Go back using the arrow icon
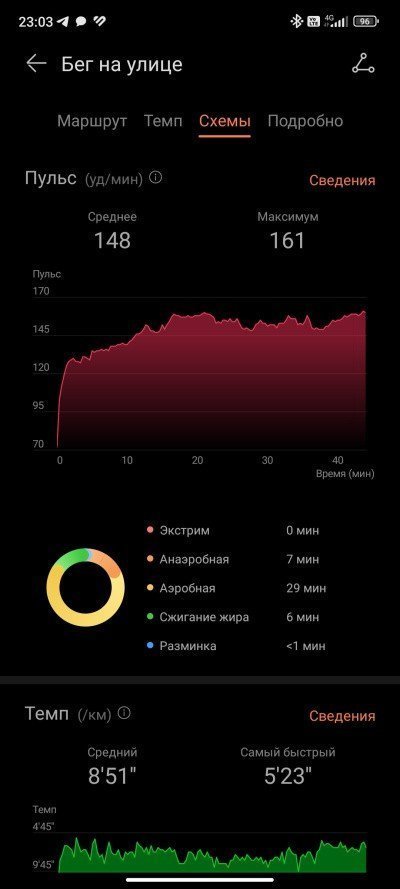This screenshot has width=400, height=889. coord(36,64)
